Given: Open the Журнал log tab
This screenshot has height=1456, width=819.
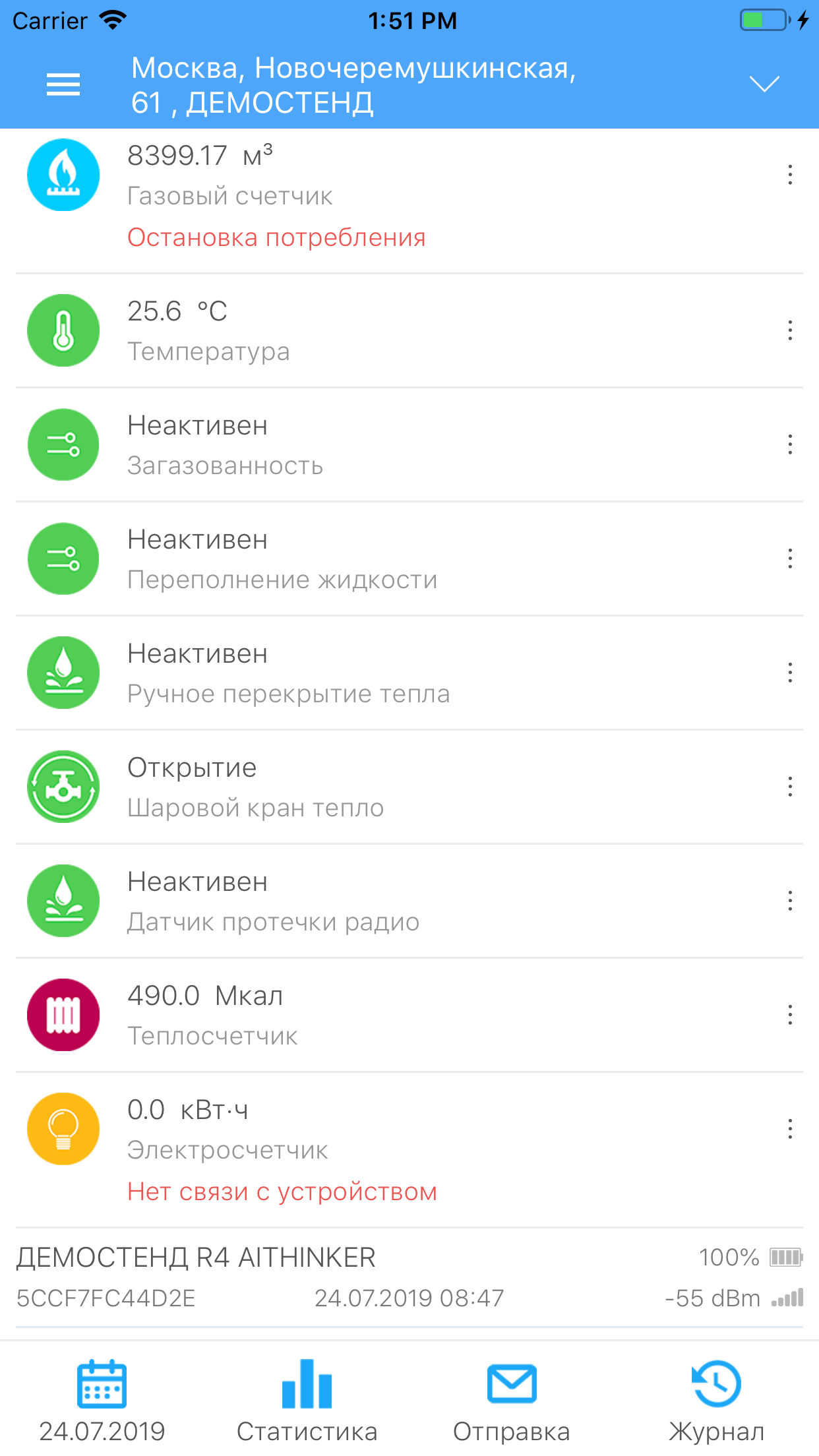Looking at the screenshot, I should coord(716,1398).
